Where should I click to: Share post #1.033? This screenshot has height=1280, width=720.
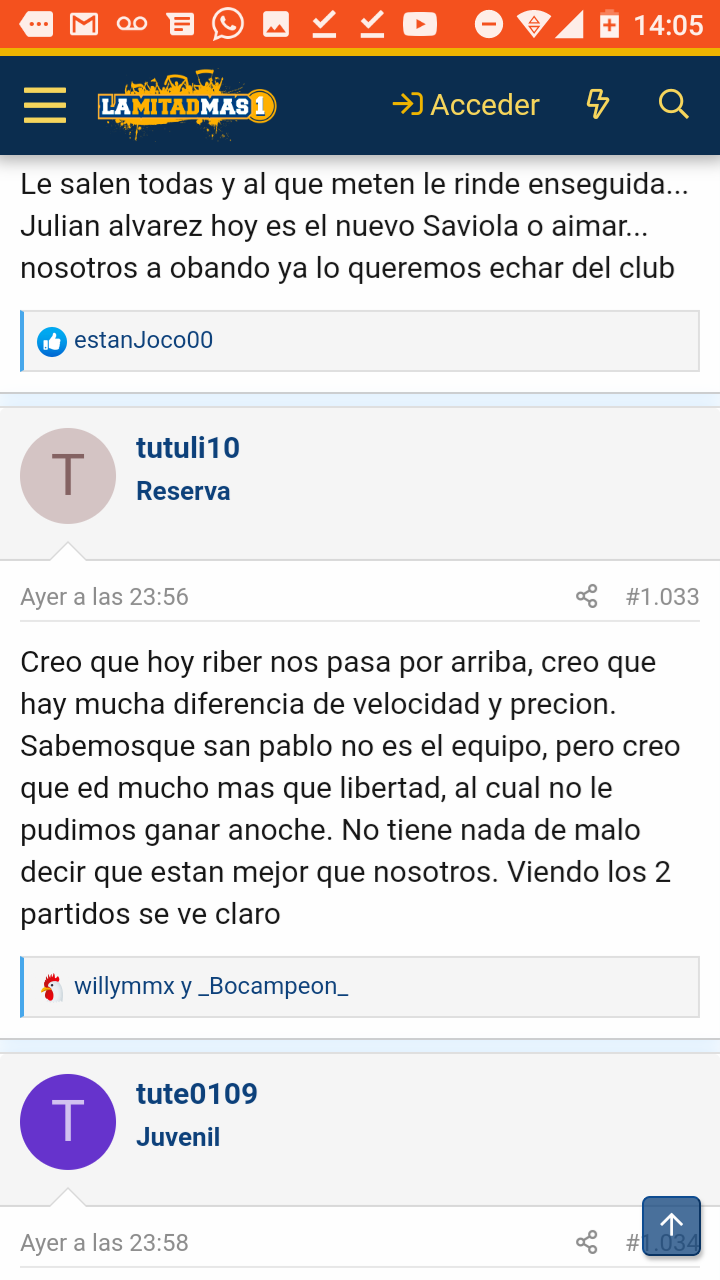[587, 597]
